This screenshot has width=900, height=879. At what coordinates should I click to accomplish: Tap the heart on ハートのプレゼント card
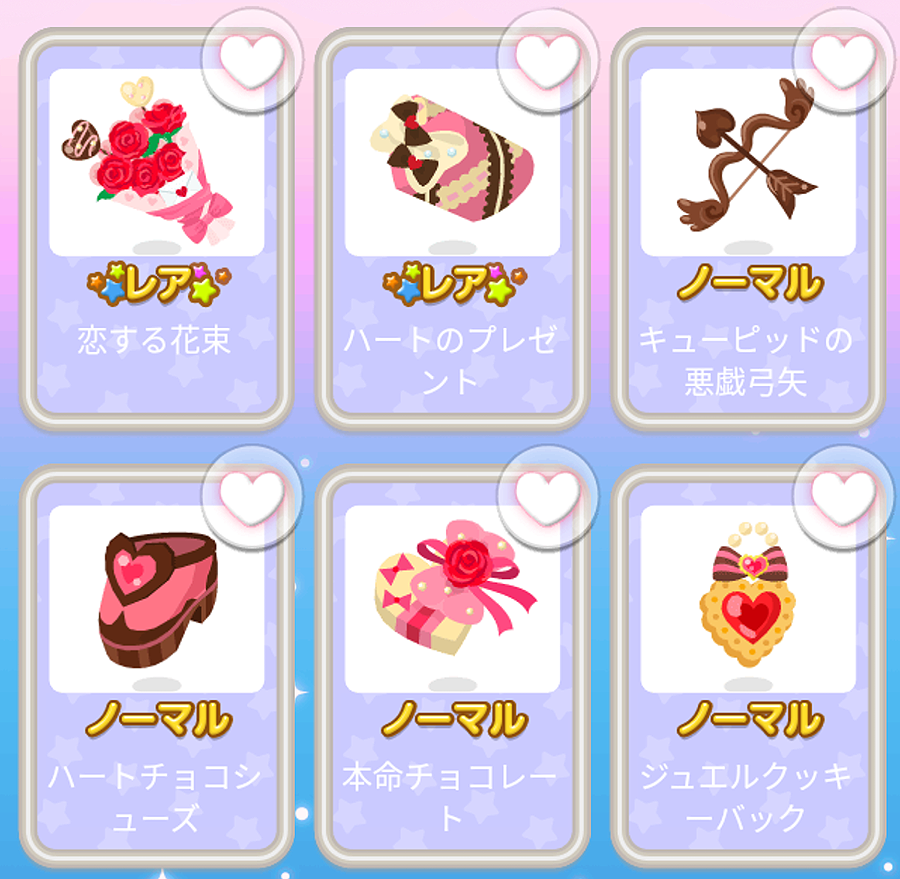click(547, 60)
